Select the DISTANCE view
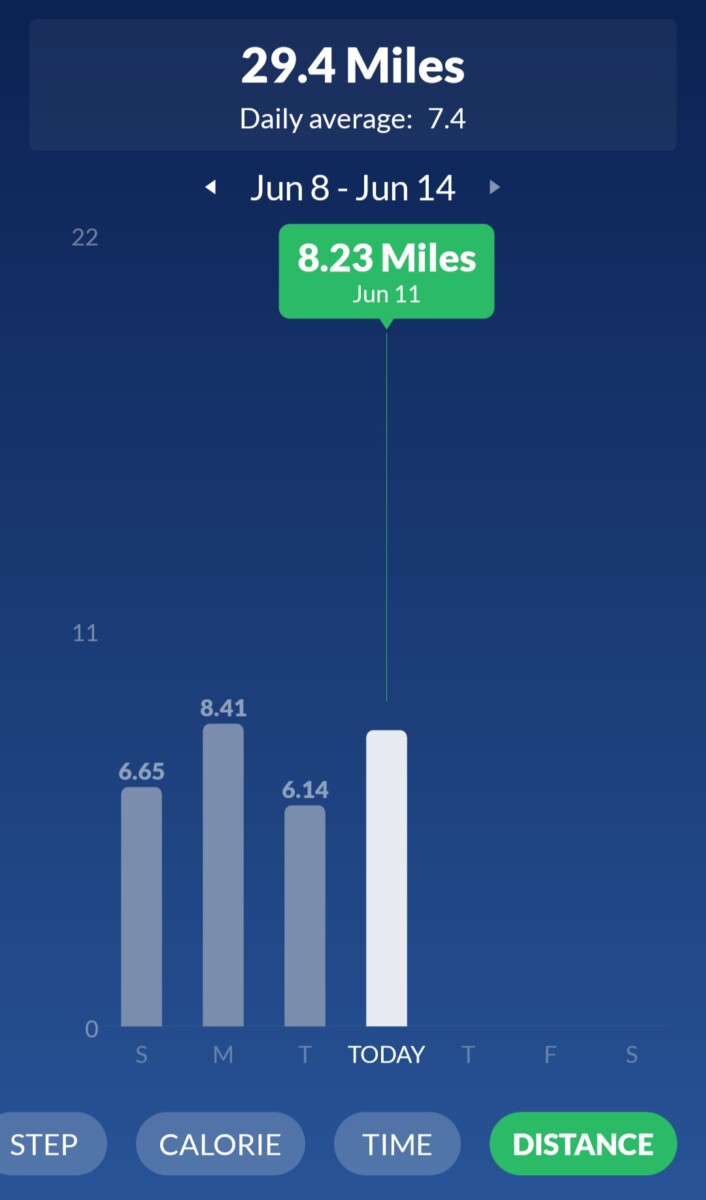 pyautogui.click(x=583, y=1143)
